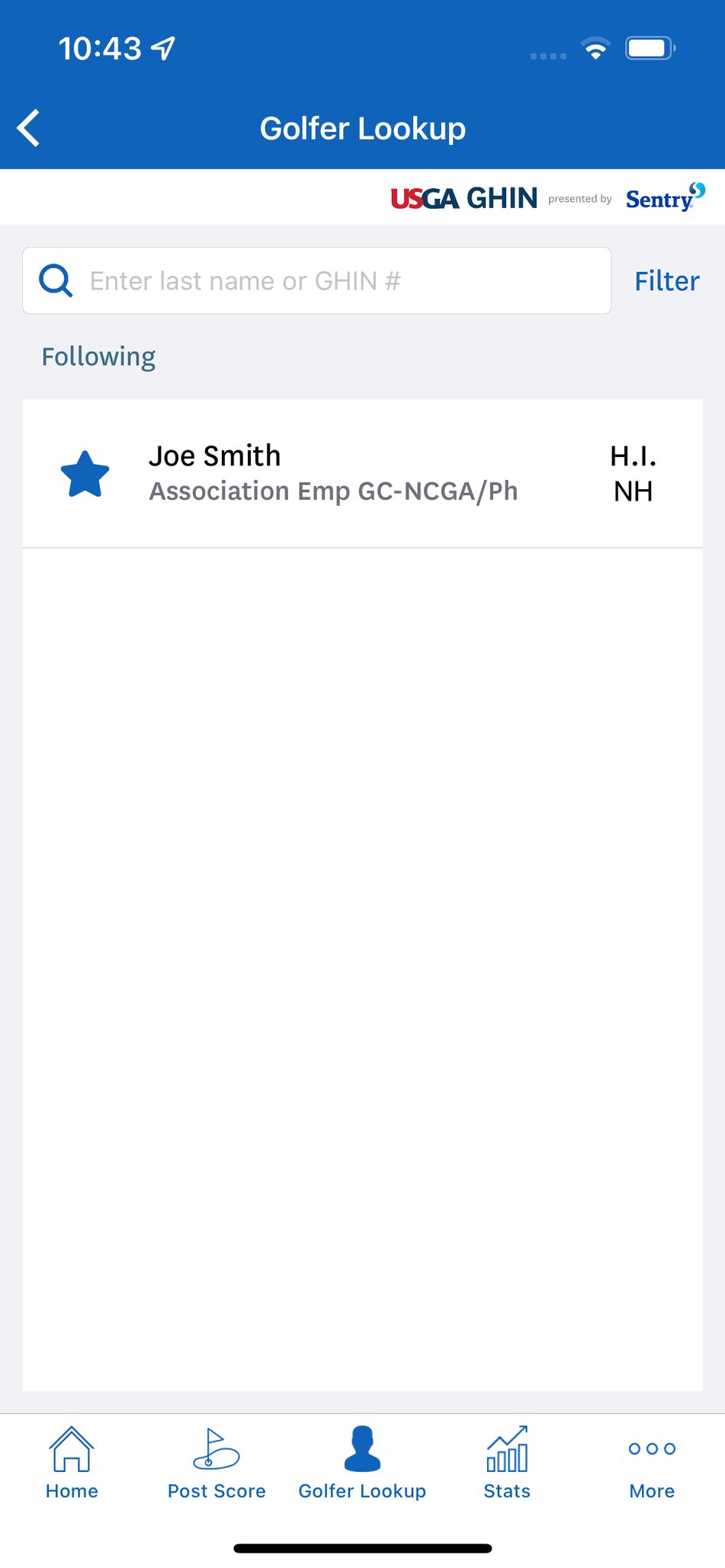Tap the back chevron arrow

point(29,127)
